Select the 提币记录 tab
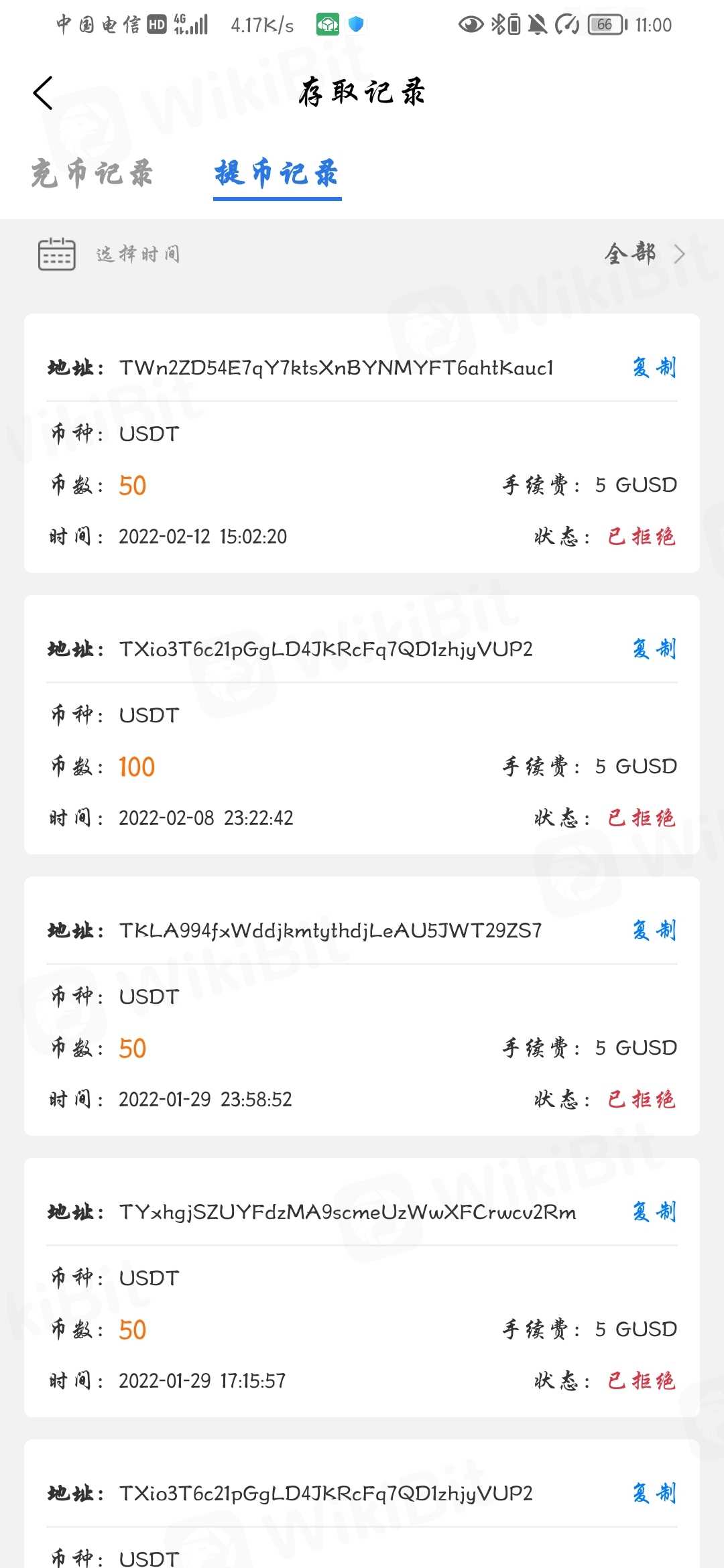The width and height of the screenshot is (724, 1568). click(277, 174)
